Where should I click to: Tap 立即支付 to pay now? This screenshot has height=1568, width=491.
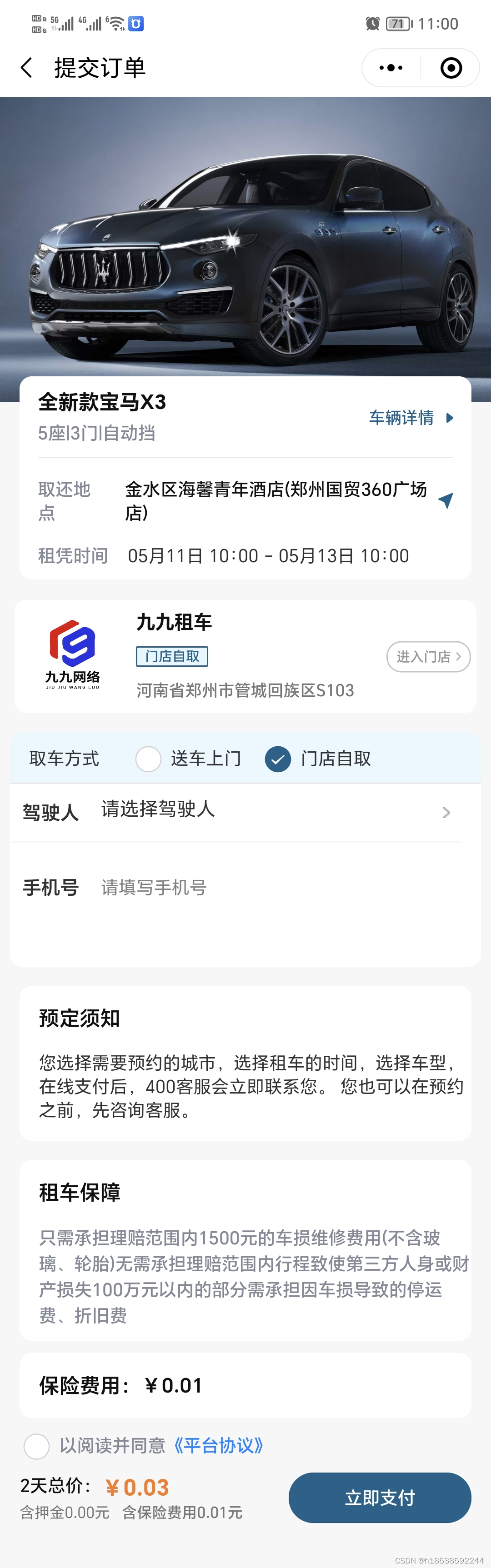coord(380,1498)
